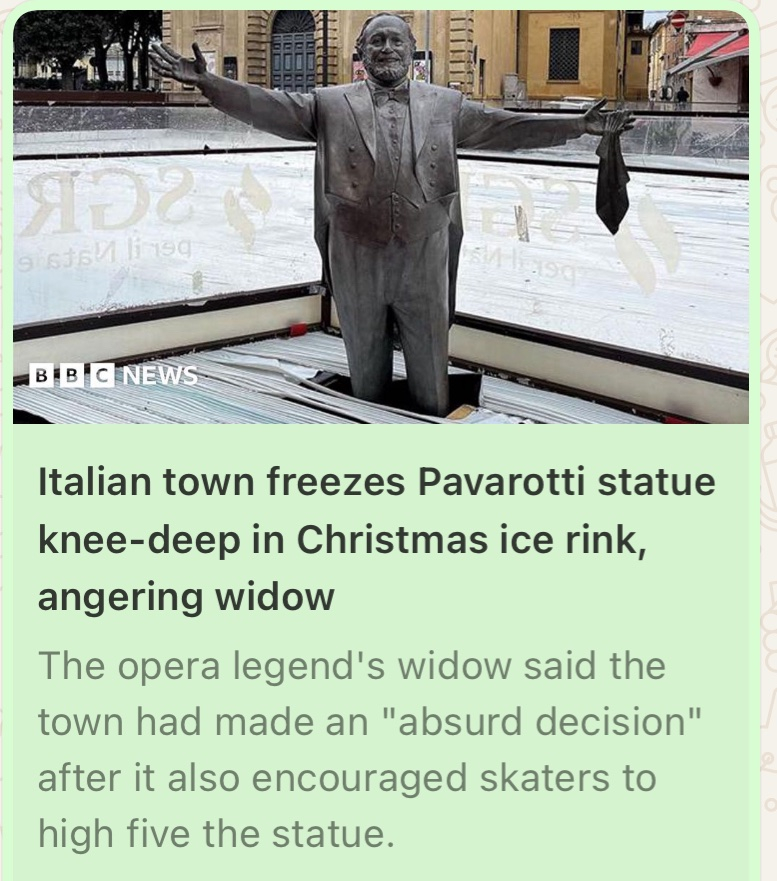Screen dimensions: 777x881
Task: Open the BBC News Pavarotti statue link preview
Action: [378, 540]
